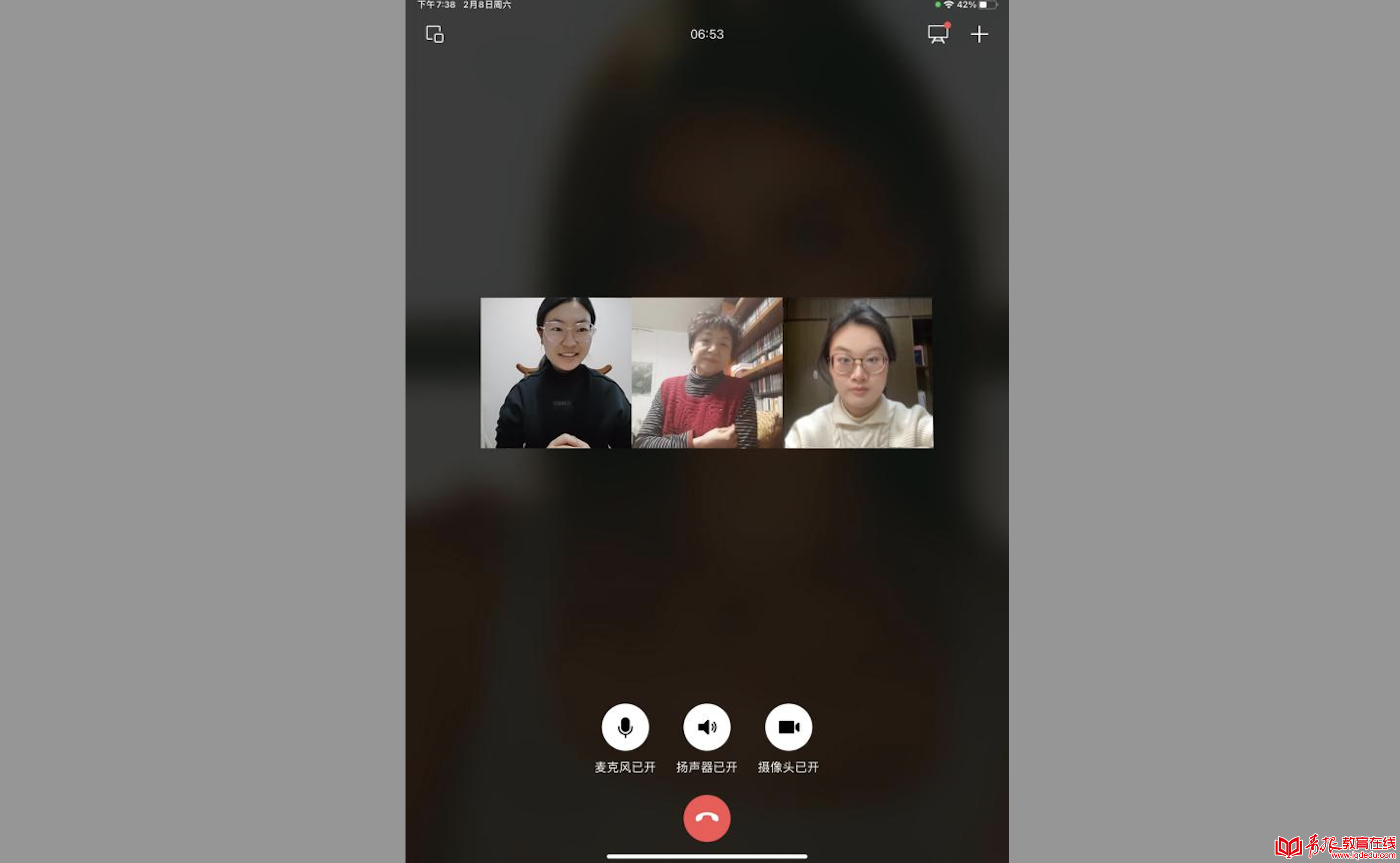Screen dimensions: 1400x863
Task: Minimize the call to a floating window
Action: tap(434, 34)
